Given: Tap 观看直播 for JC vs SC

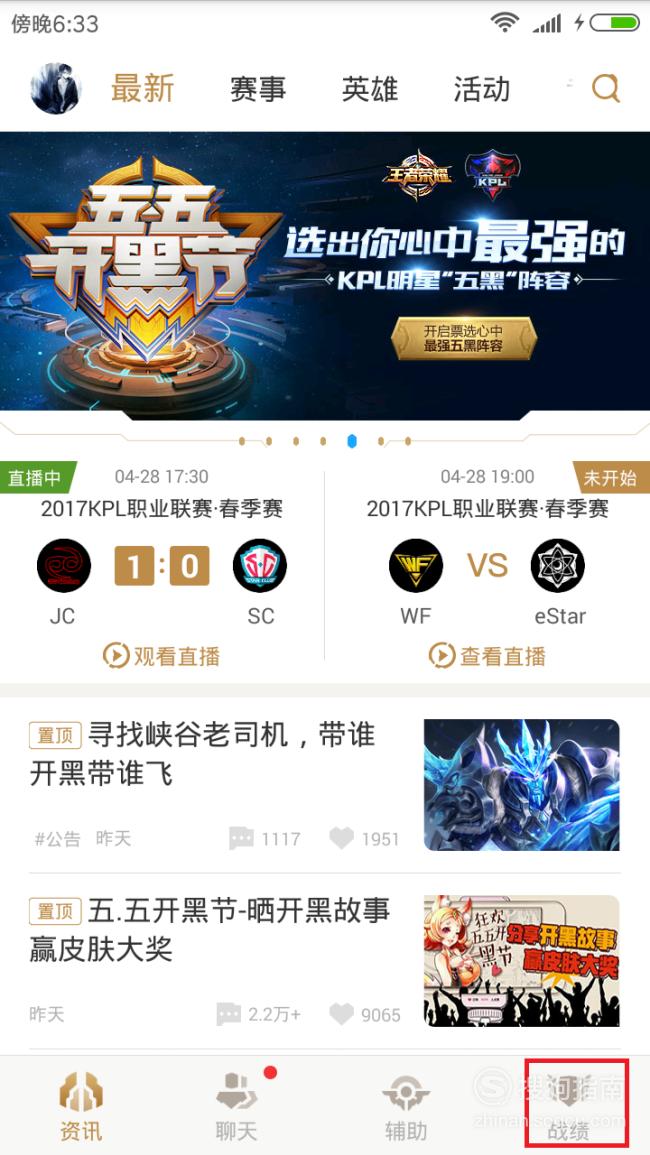Looking at the screenshot, I should [x=161, y=656].
